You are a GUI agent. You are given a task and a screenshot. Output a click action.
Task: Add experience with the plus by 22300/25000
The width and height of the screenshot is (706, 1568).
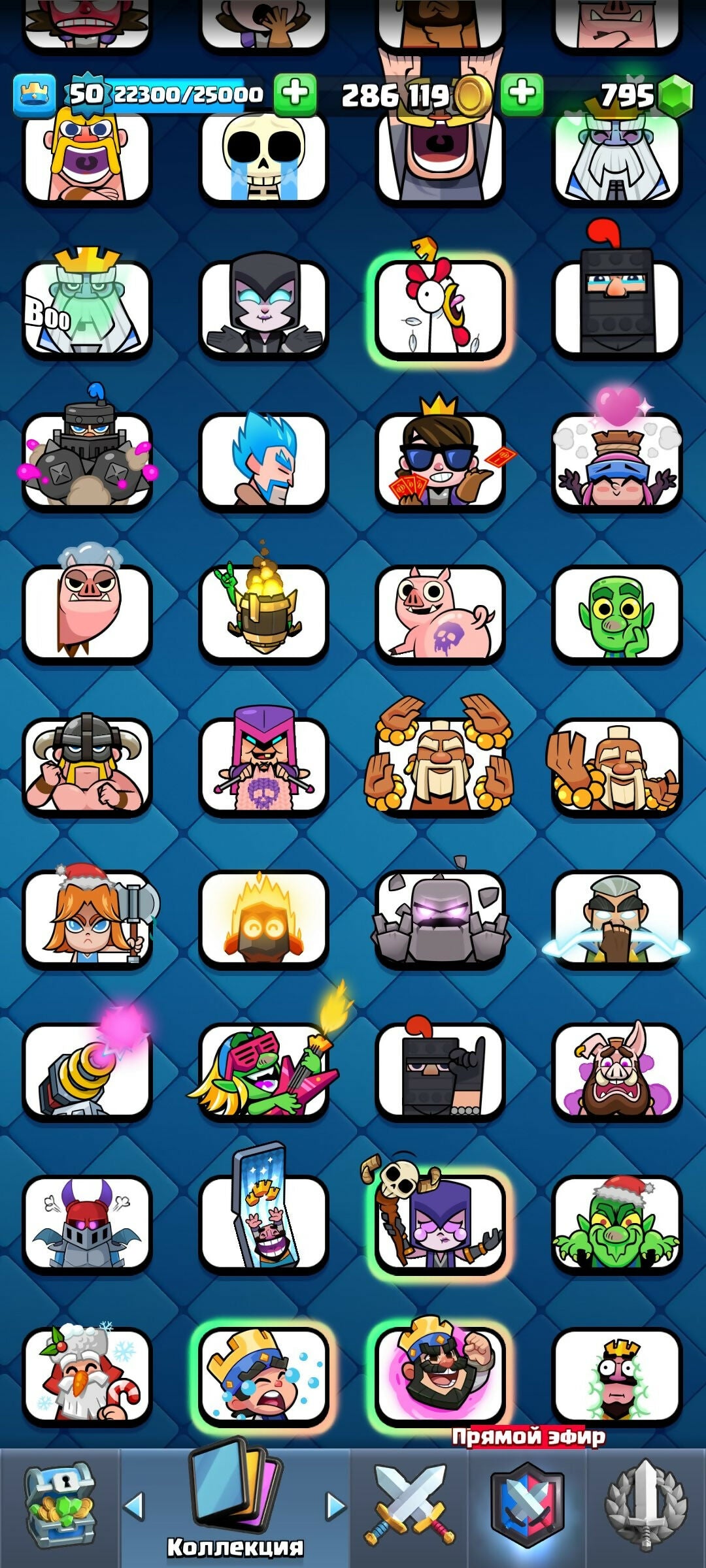(x=295, y=93)
